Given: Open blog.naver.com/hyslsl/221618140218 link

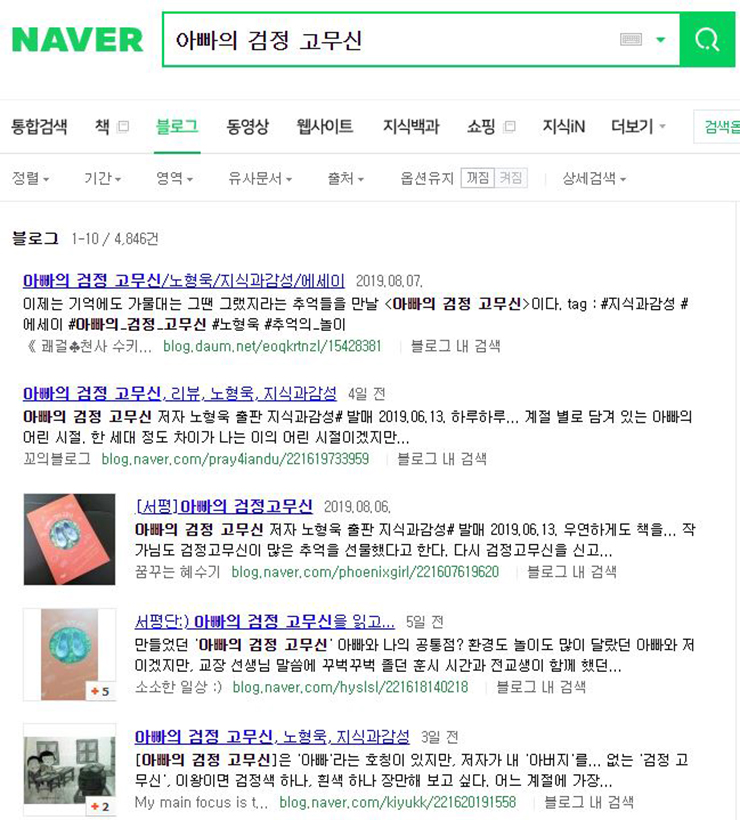Looking at the screenshot, I should pos(350,687).
